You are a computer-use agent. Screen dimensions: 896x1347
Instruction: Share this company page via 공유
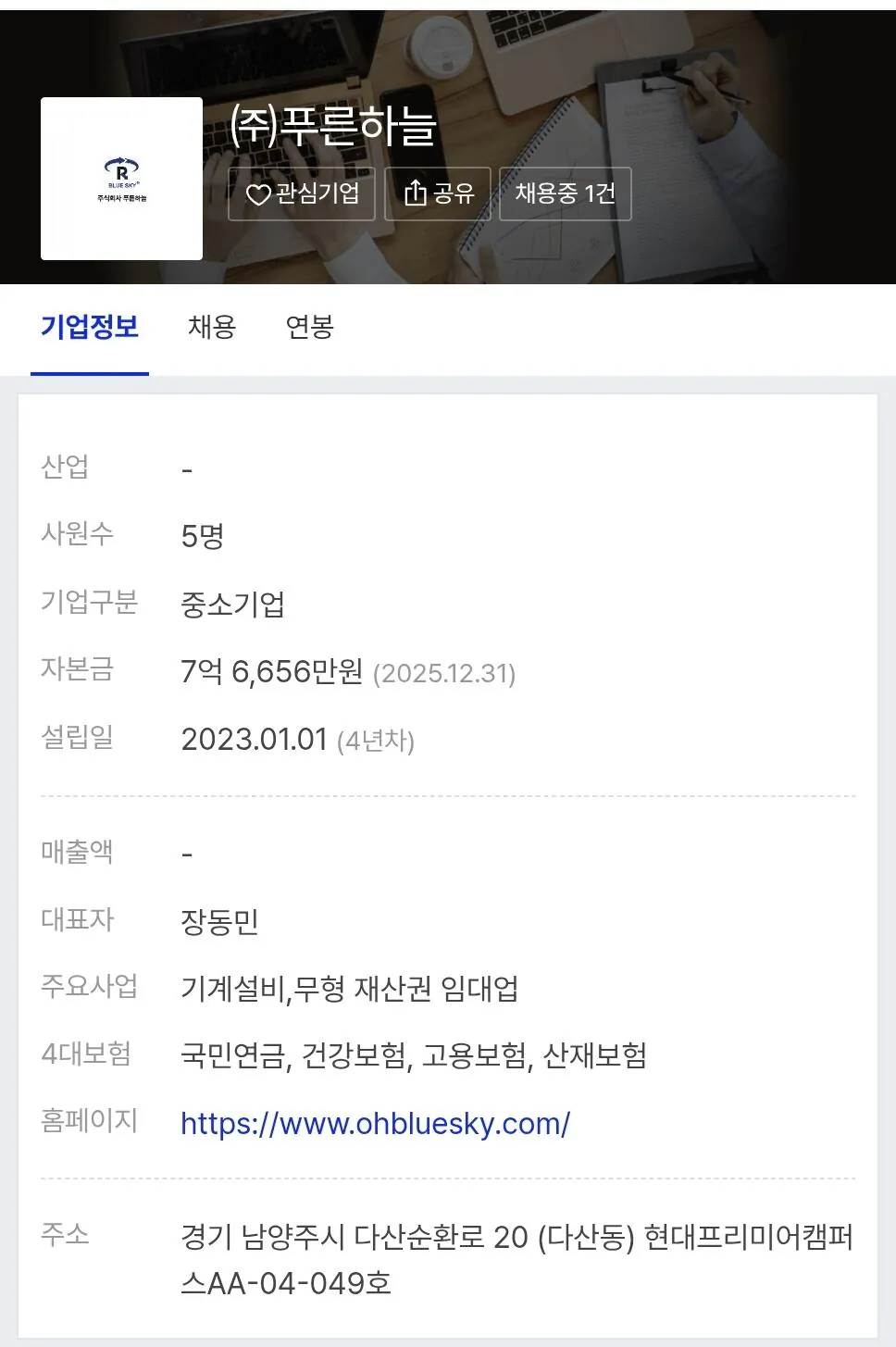coord(438,193)
